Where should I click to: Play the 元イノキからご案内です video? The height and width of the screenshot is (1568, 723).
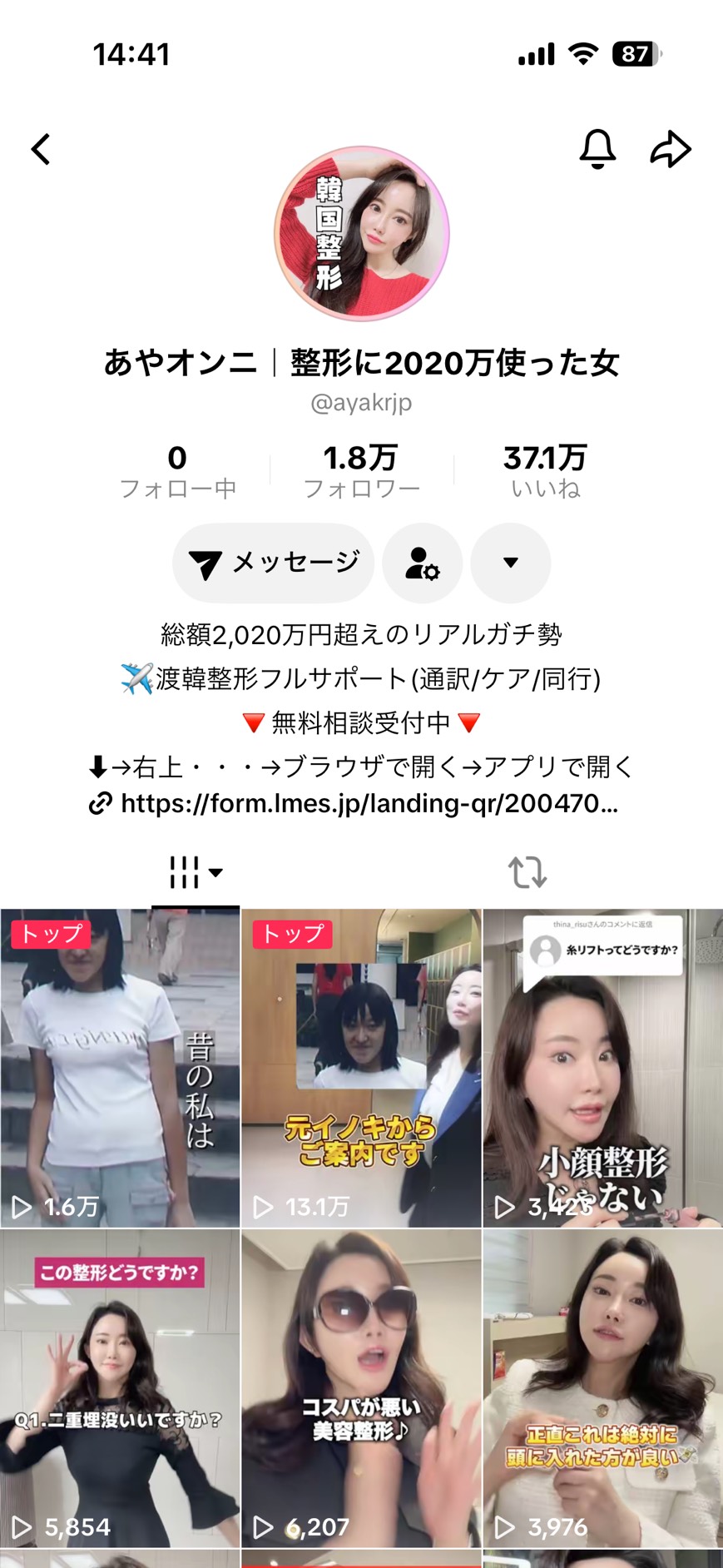361,1068
